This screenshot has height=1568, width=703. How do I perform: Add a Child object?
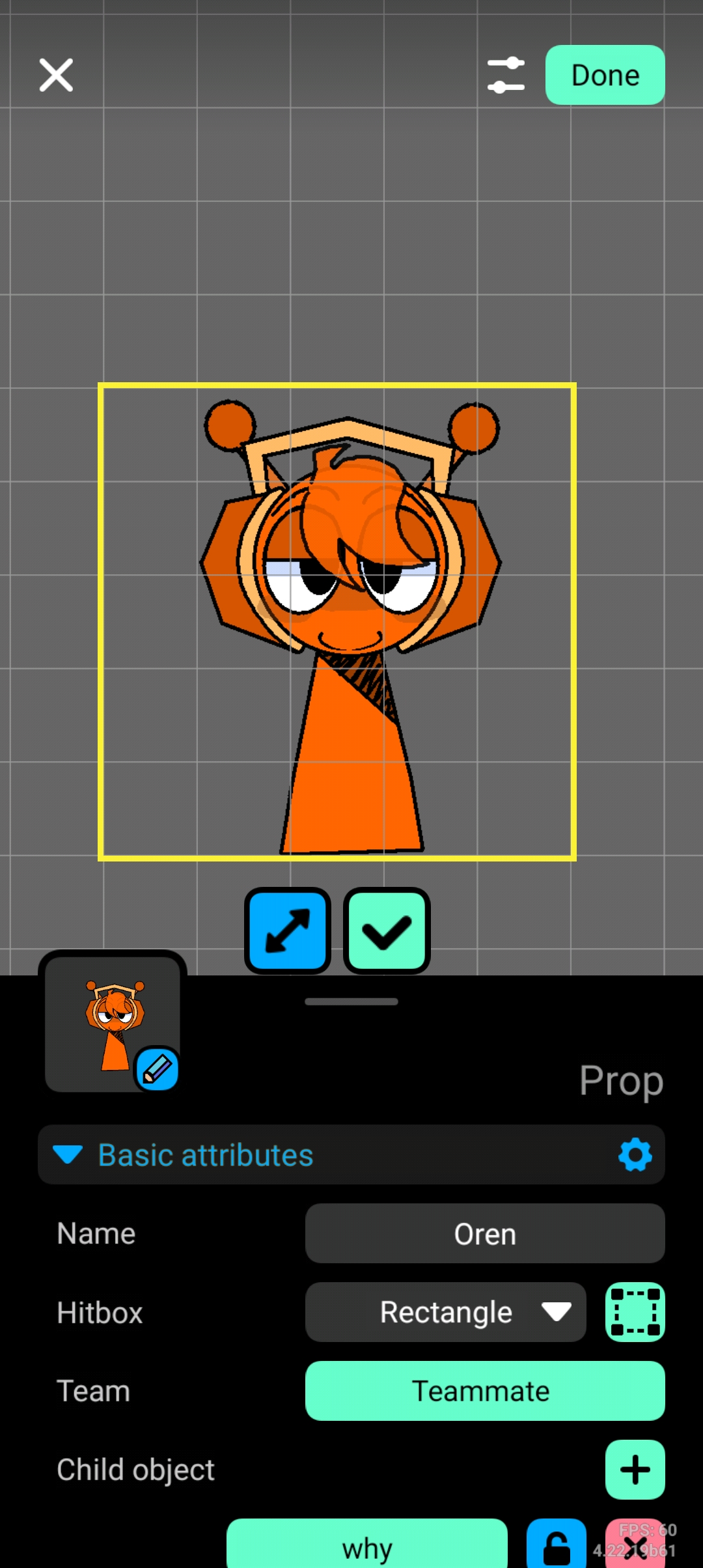[x=635, y=1470]
